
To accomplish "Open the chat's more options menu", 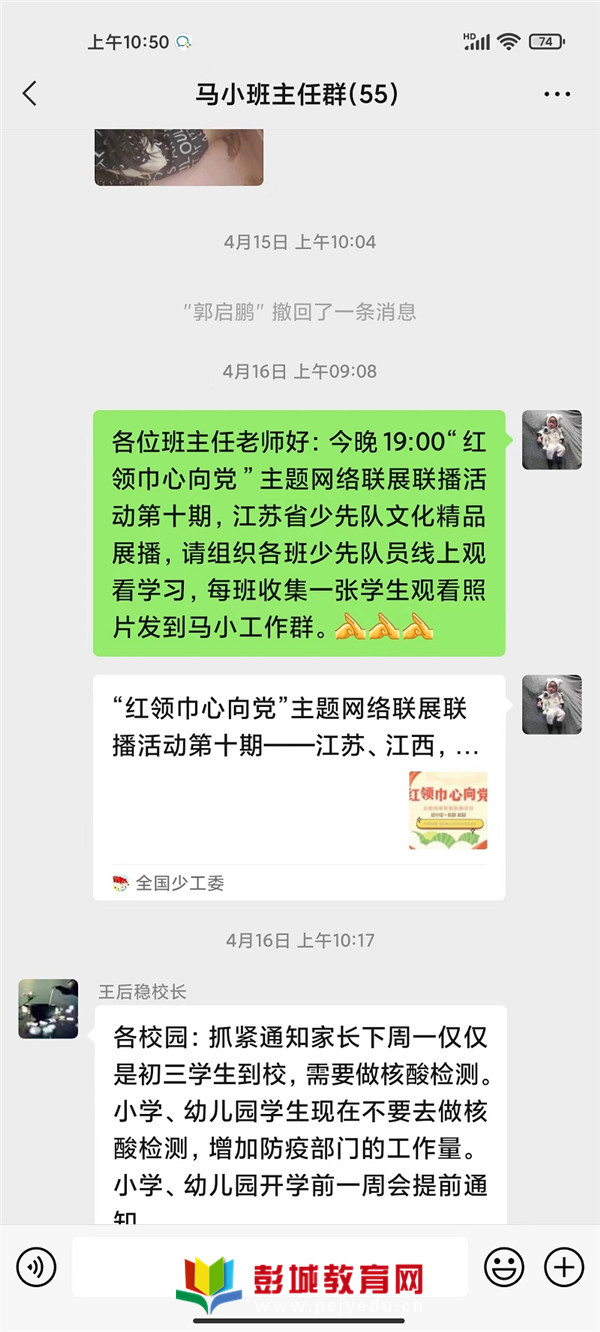I will pyautogui.click(x=557, y=95).
